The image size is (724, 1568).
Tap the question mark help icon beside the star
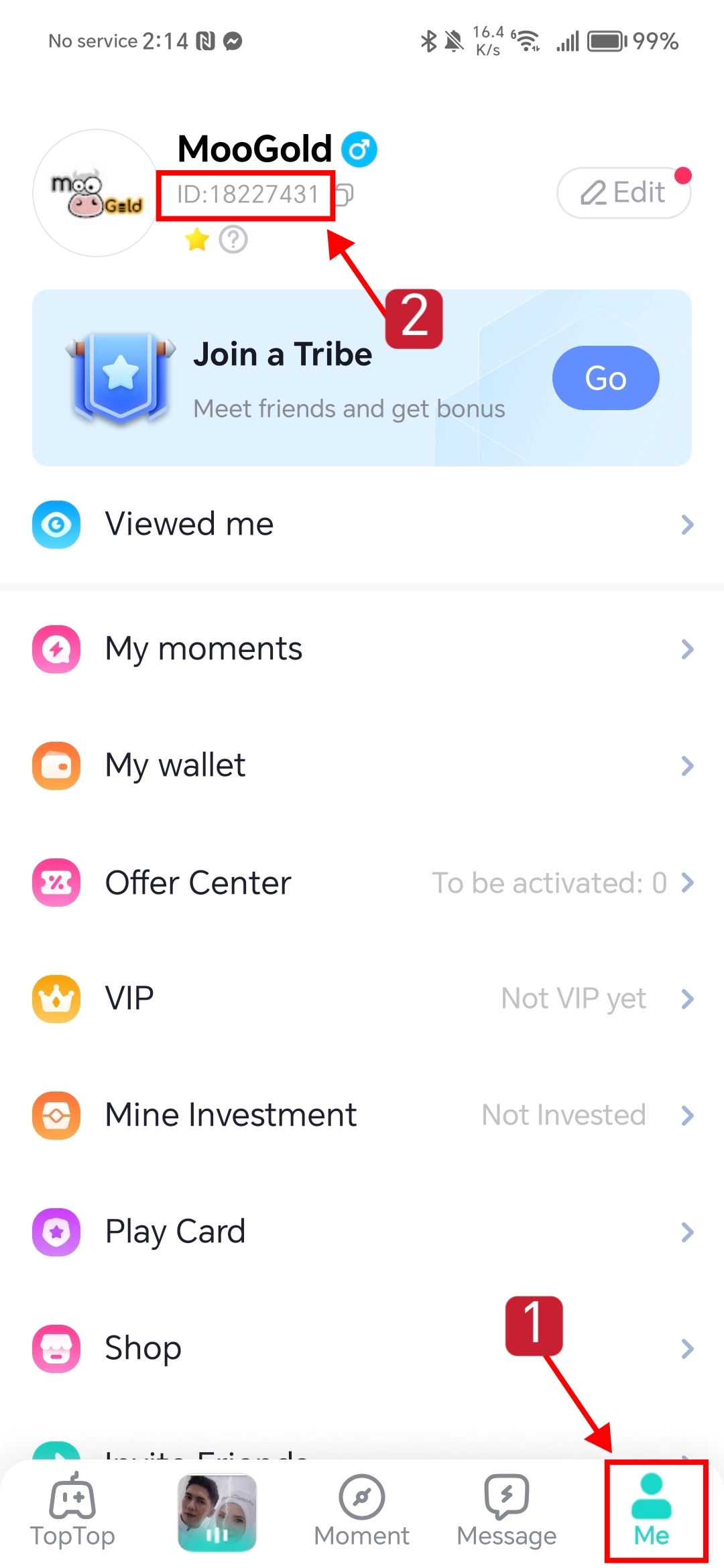coord(233,239)
